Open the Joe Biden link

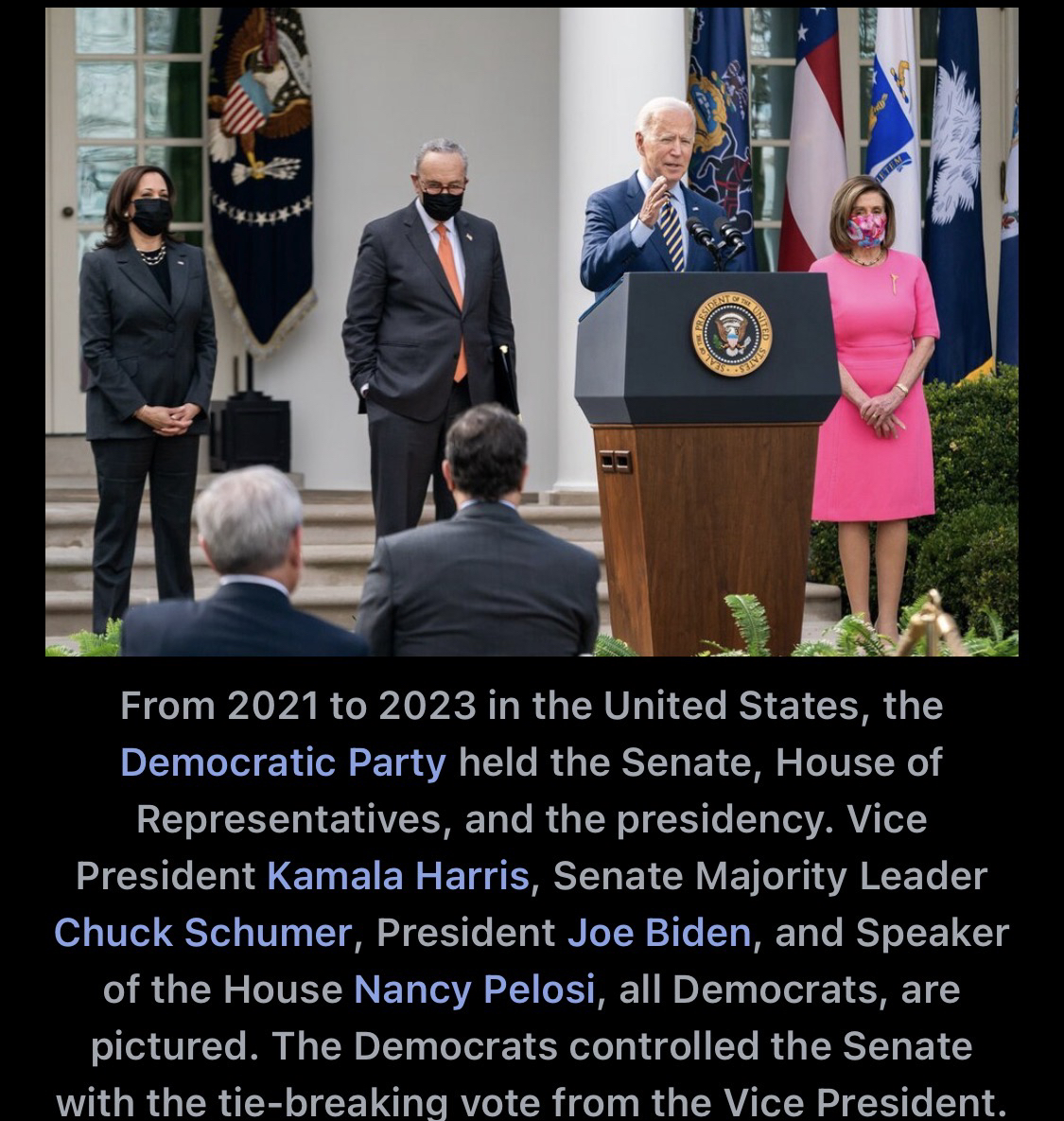(658, 933)
